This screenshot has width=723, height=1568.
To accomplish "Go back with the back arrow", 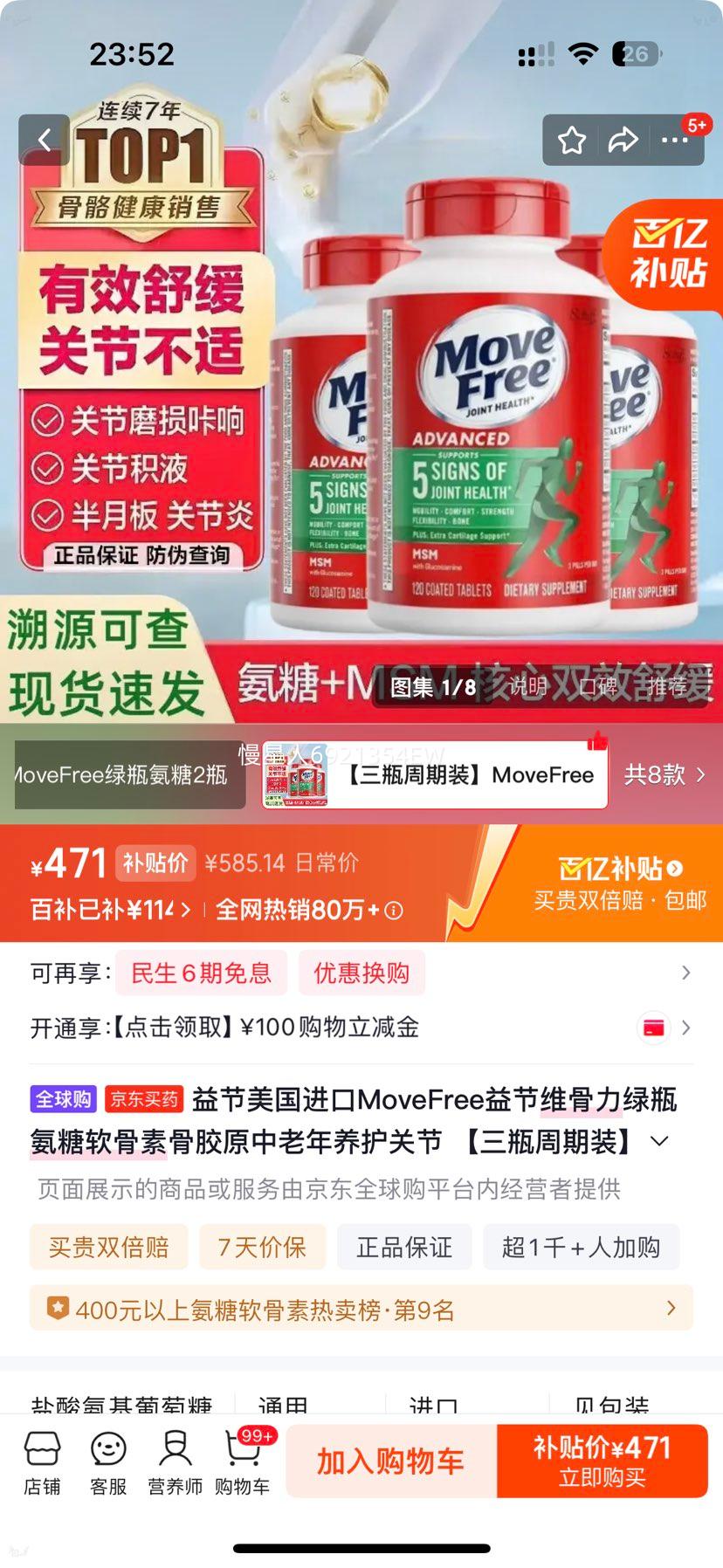I will click(44, 140).
